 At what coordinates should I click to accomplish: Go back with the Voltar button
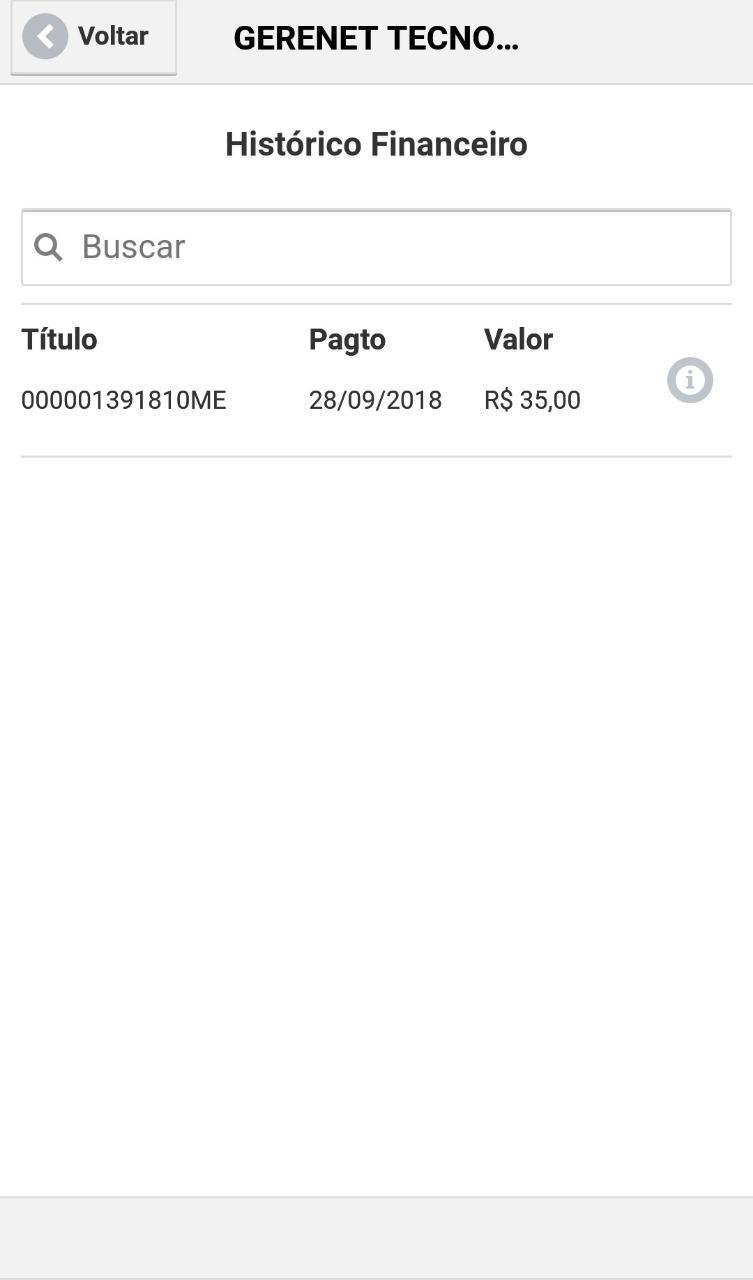point(94,37)
